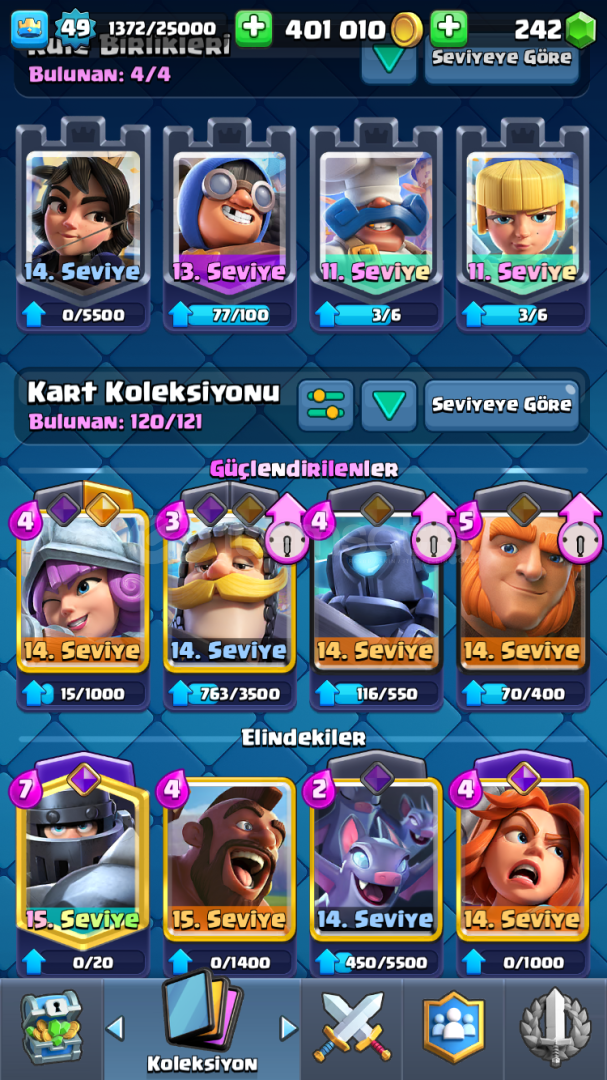Open the card filter options icon
Image resolution: width=607 pixels, height=1080 pixels.
click(326, 405)
